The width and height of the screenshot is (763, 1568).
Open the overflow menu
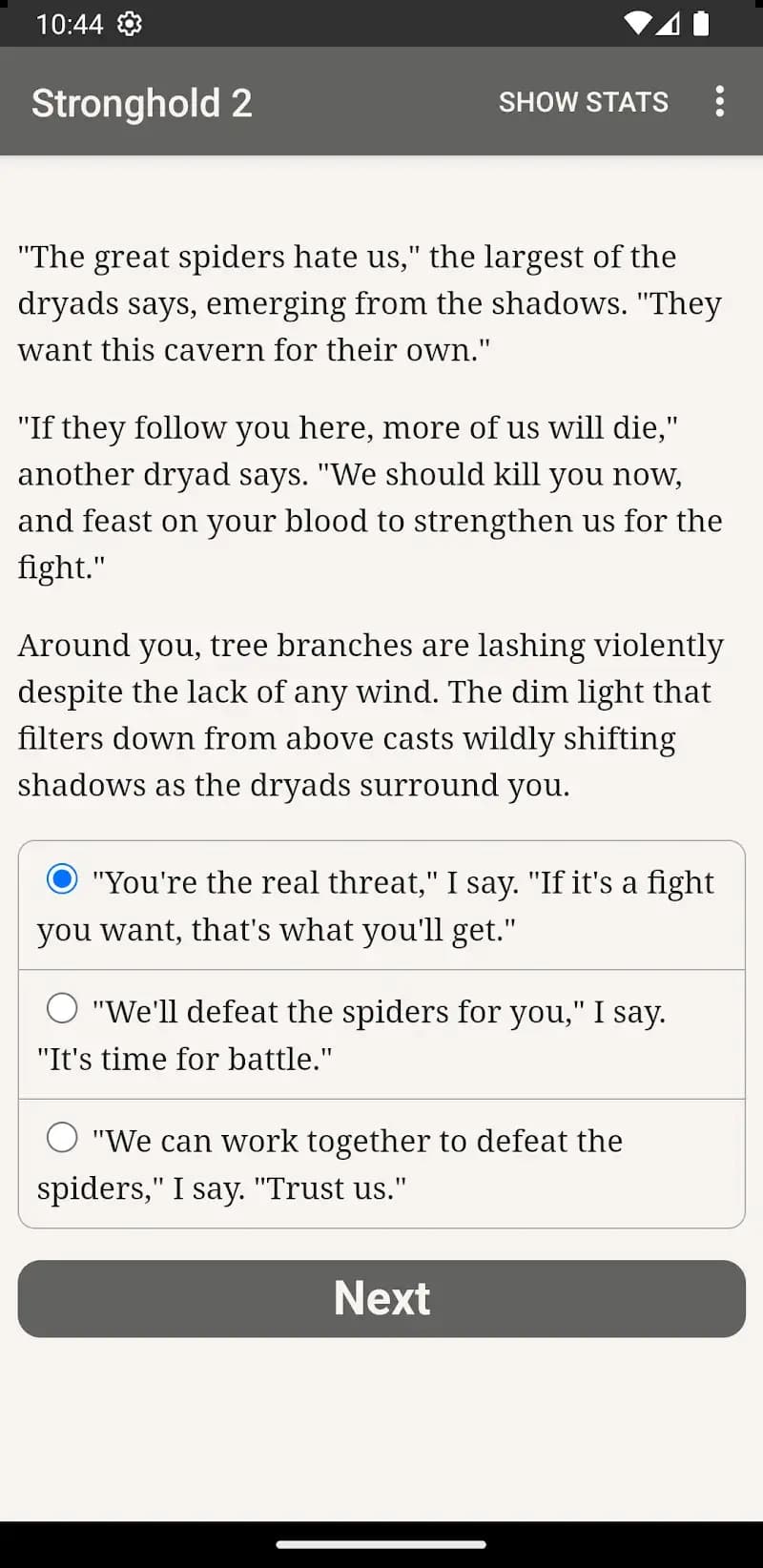[x=720, y=102]
